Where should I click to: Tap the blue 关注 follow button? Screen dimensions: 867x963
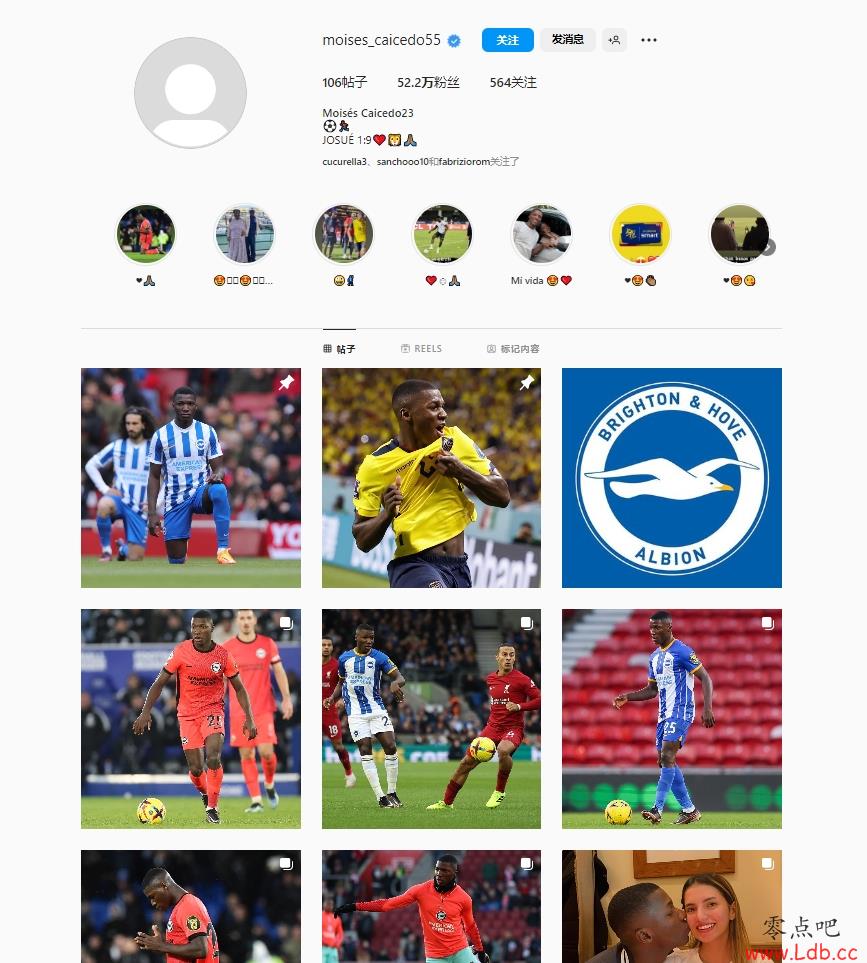[x=507, y=40]
